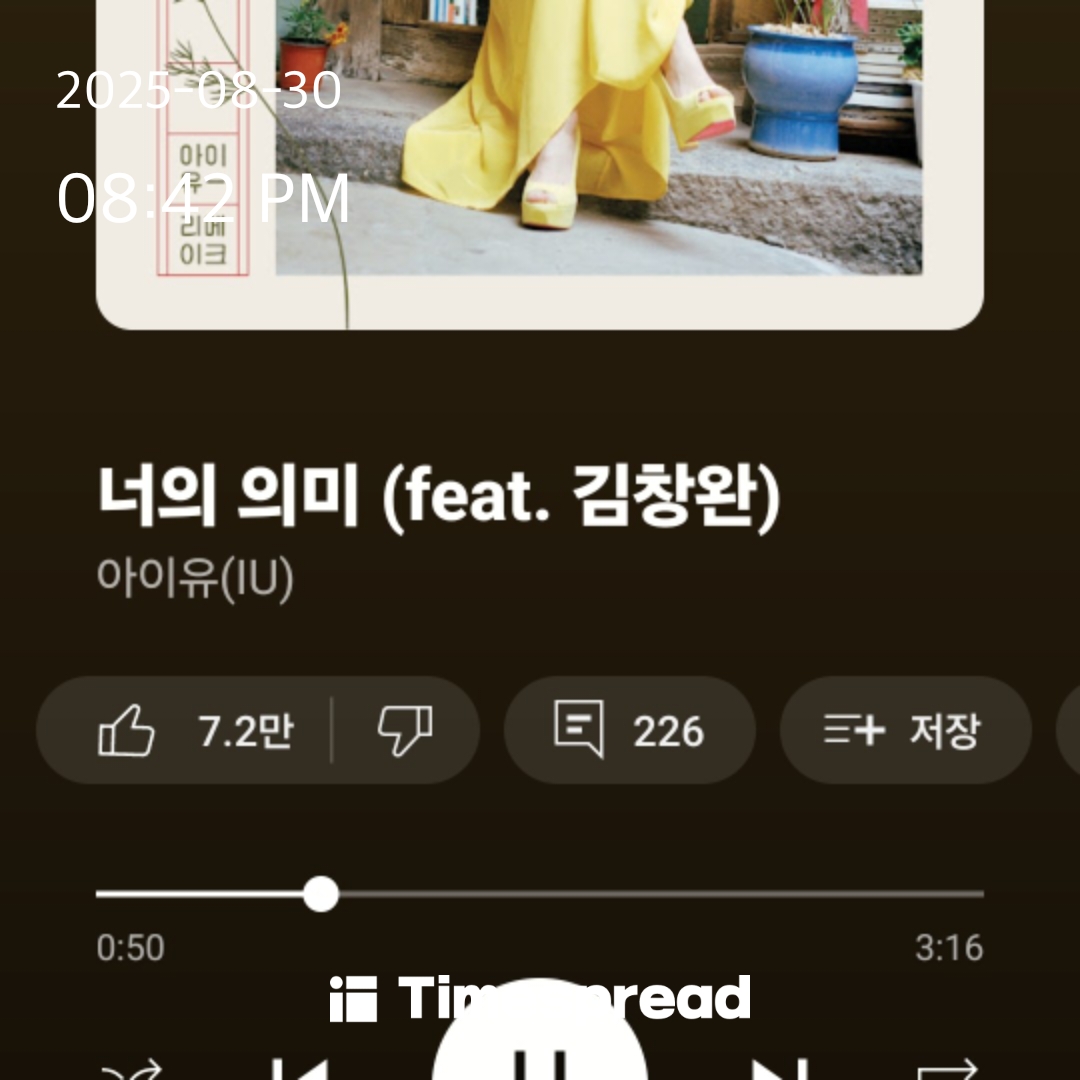
Task: Save song with 저장 button
Action: click(x=904, y=731)
